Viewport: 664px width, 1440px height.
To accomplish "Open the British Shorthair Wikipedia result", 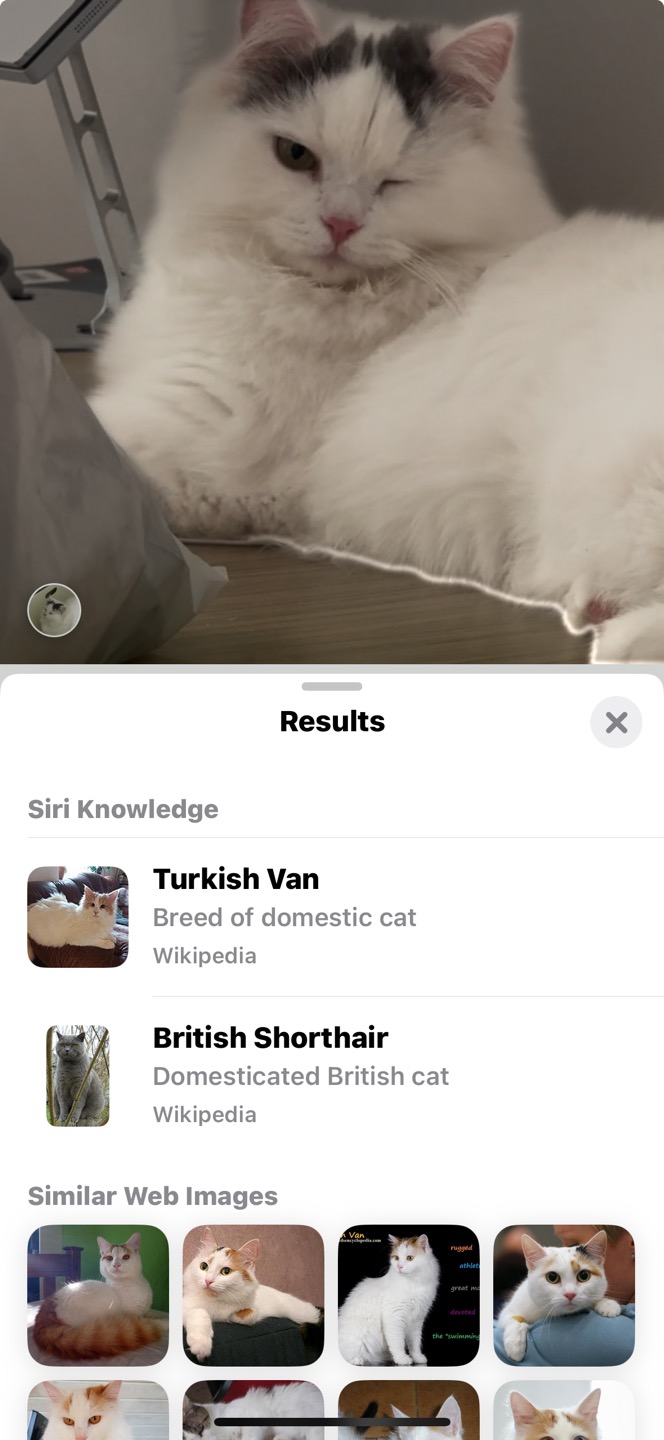I will click(x=330, y=1075).
